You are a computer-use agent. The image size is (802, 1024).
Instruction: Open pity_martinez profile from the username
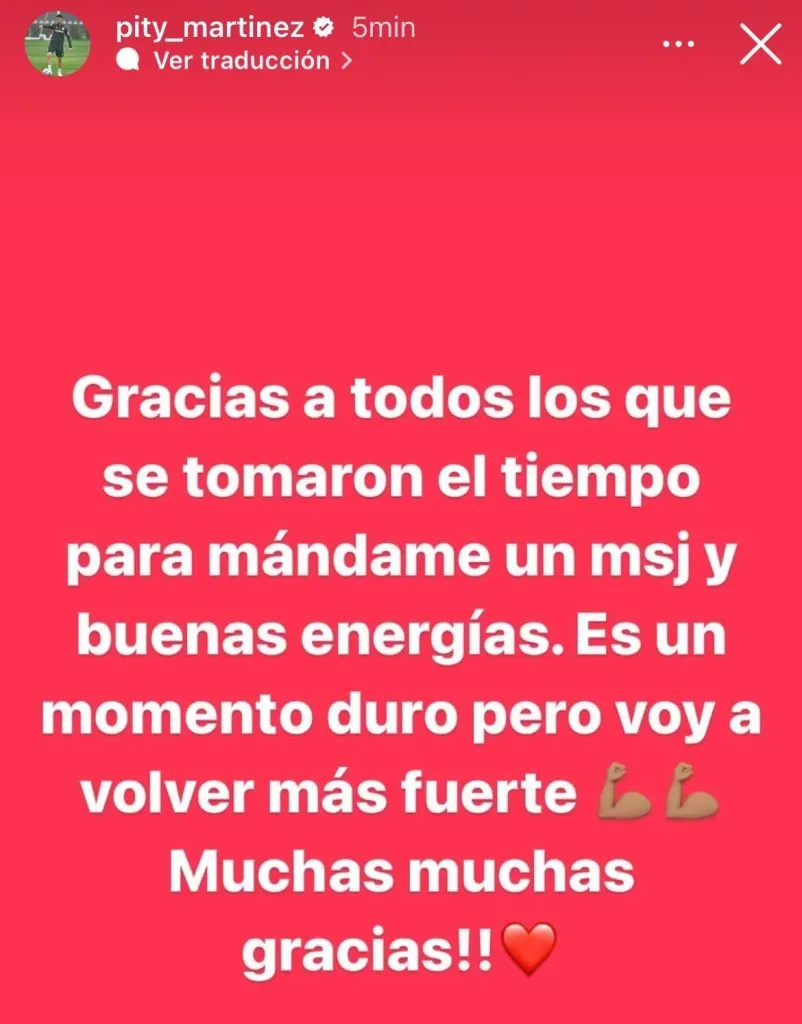(x=209, y=29)
